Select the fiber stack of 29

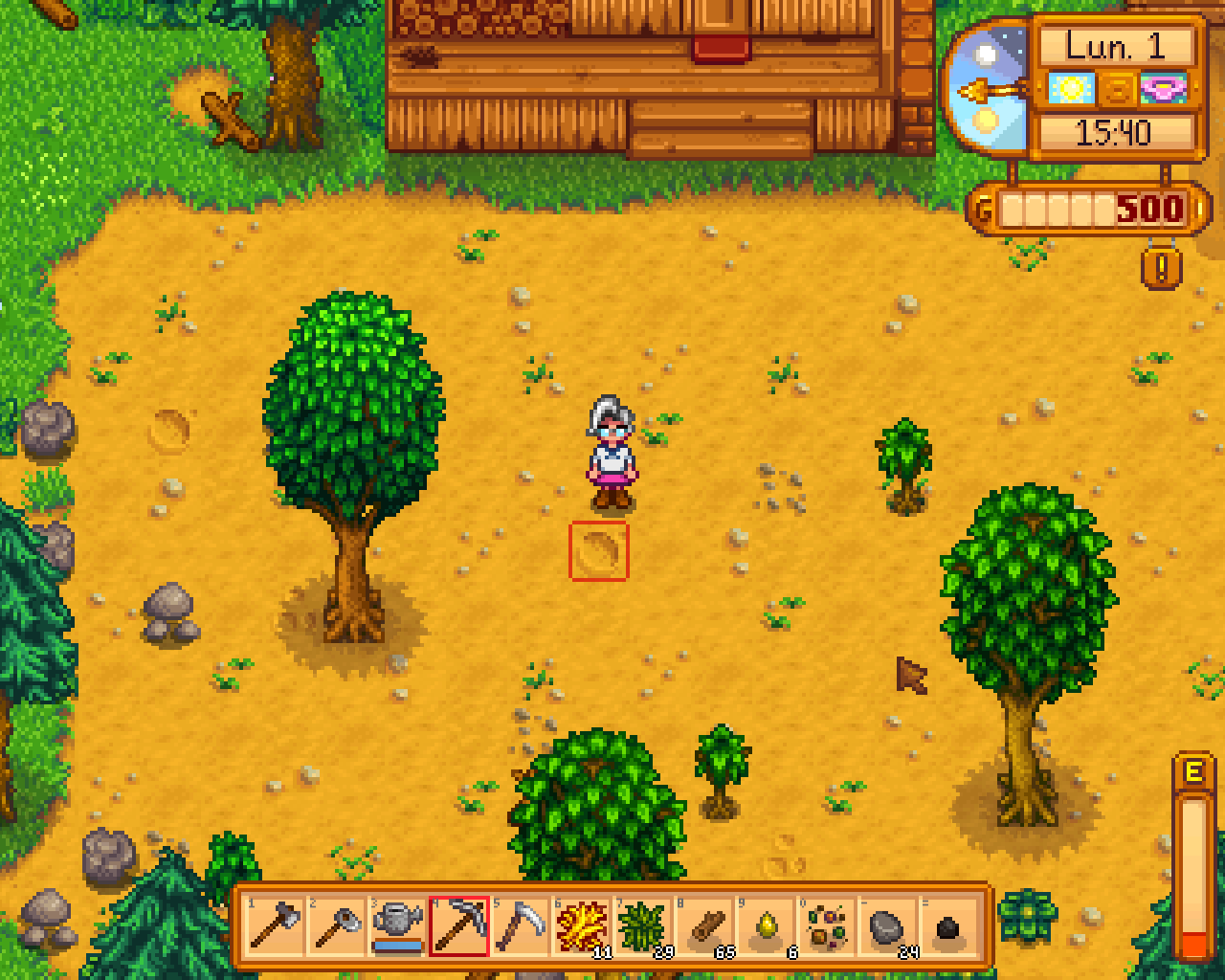click(x=643, y=926)
